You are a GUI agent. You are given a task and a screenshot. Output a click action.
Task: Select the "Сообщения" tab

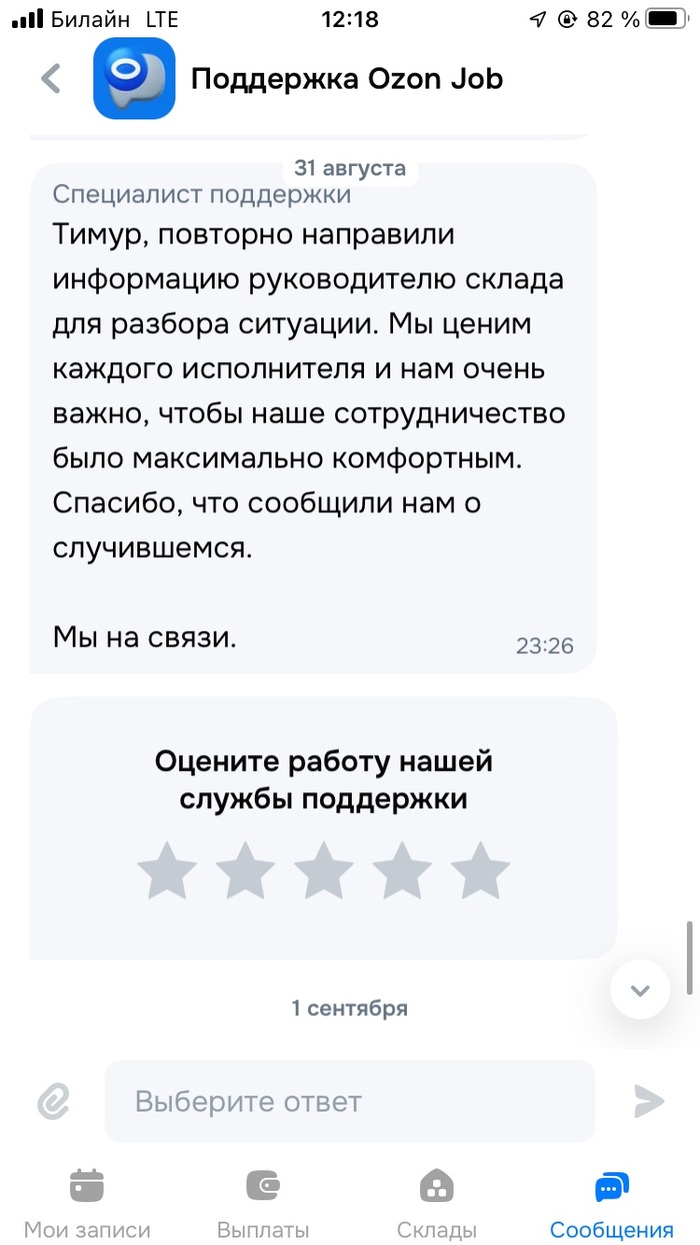(611, 1203)
